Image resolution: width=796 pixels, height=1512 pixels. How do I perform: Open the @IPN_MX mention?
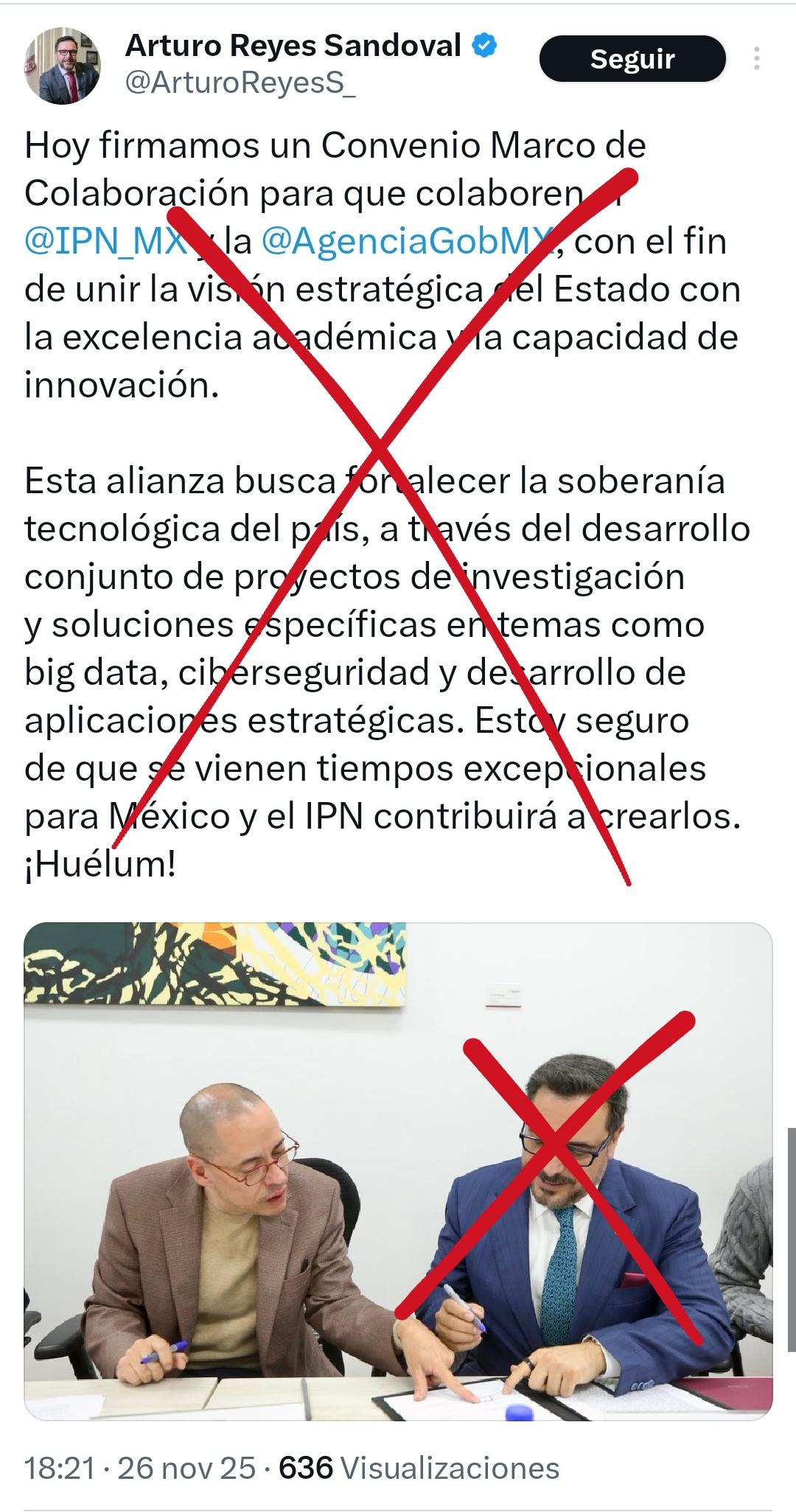click(105, 242)
